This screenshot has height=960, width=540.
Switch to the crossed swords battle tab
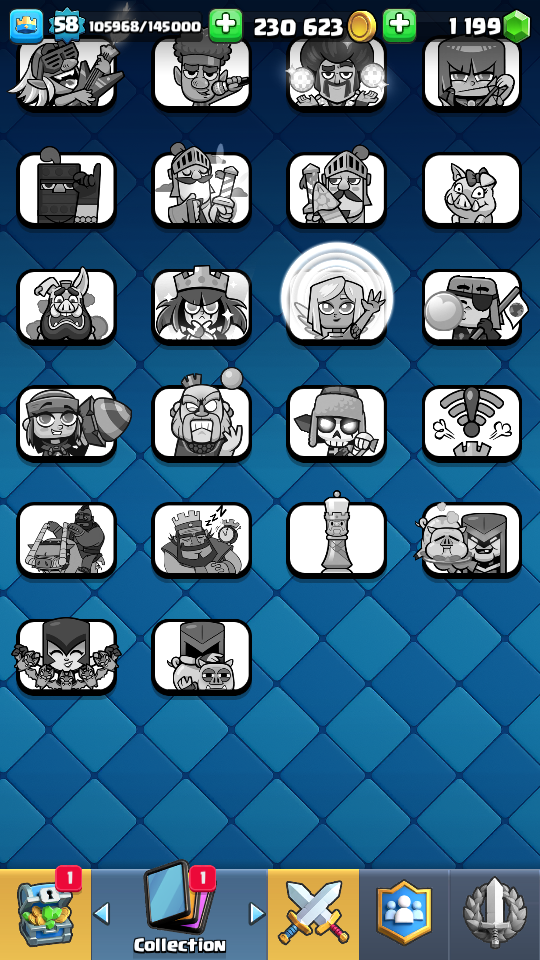click(x=313, y=914)
